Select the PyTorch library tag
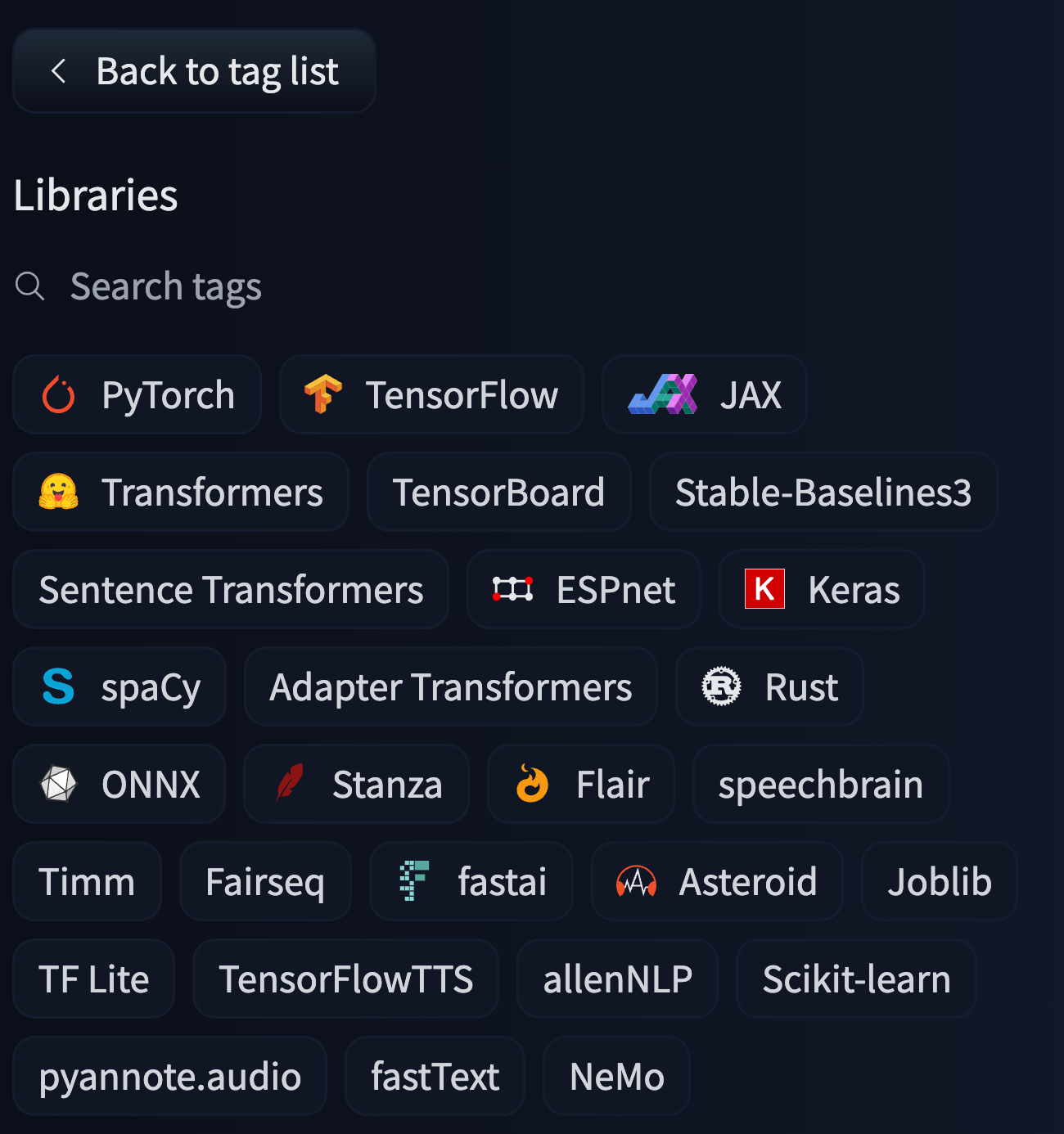Viewport: 1064px width, 1134px height. coord(138,395)
